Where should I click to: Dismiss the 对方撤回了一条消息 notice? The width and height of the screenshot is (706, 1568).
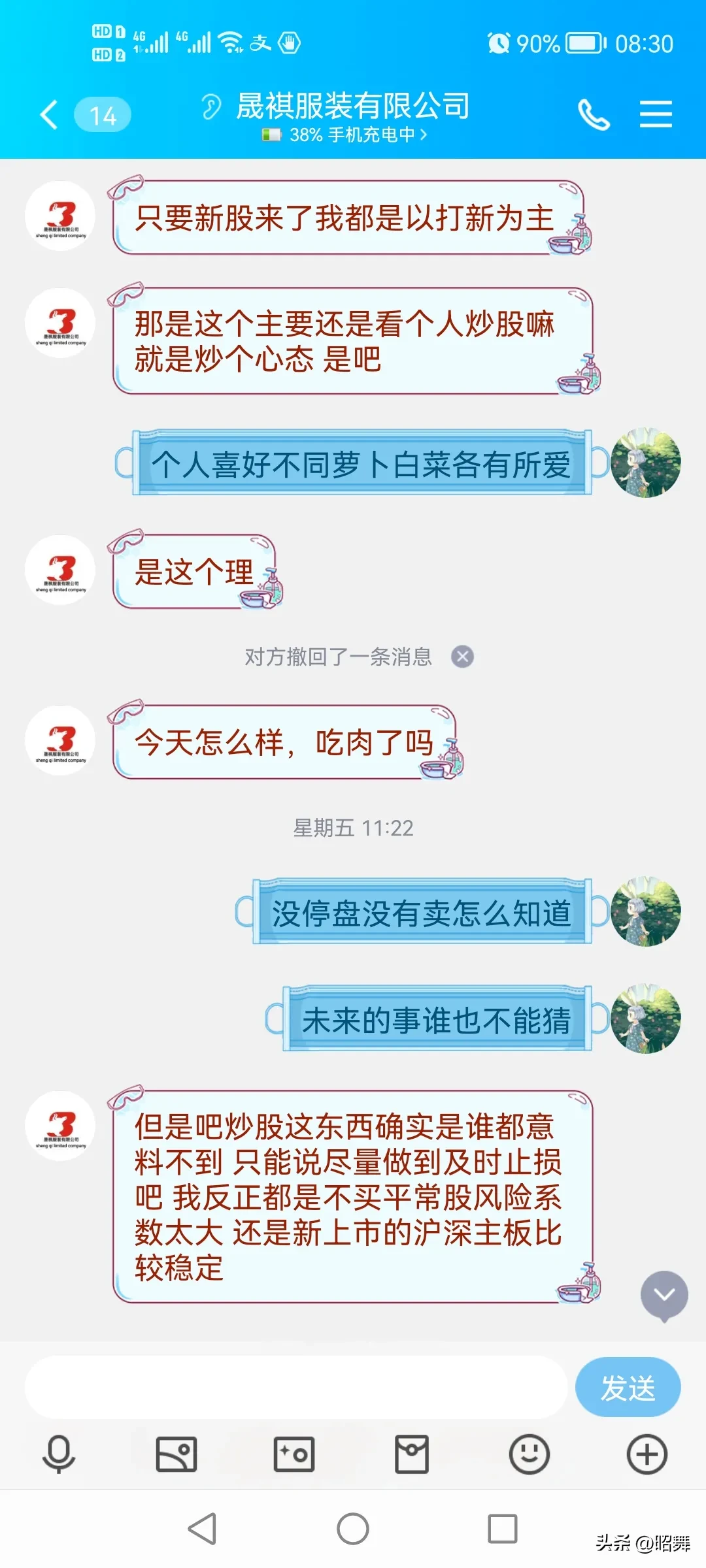pyautogui.click(x=463, y=656)
